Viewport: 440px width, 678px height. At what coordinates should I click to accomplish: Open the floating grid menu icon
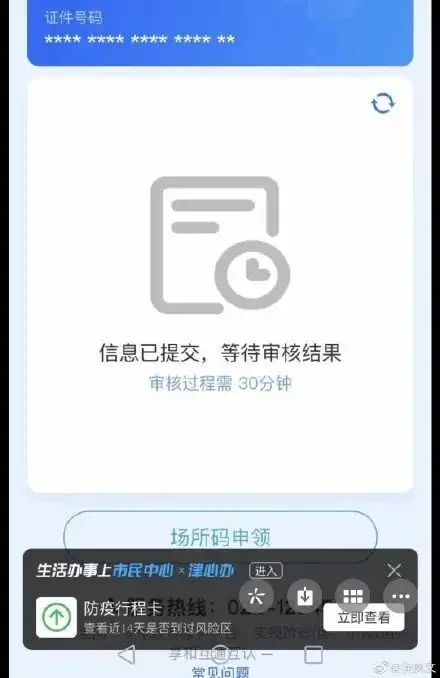click(x=353, y=596)
